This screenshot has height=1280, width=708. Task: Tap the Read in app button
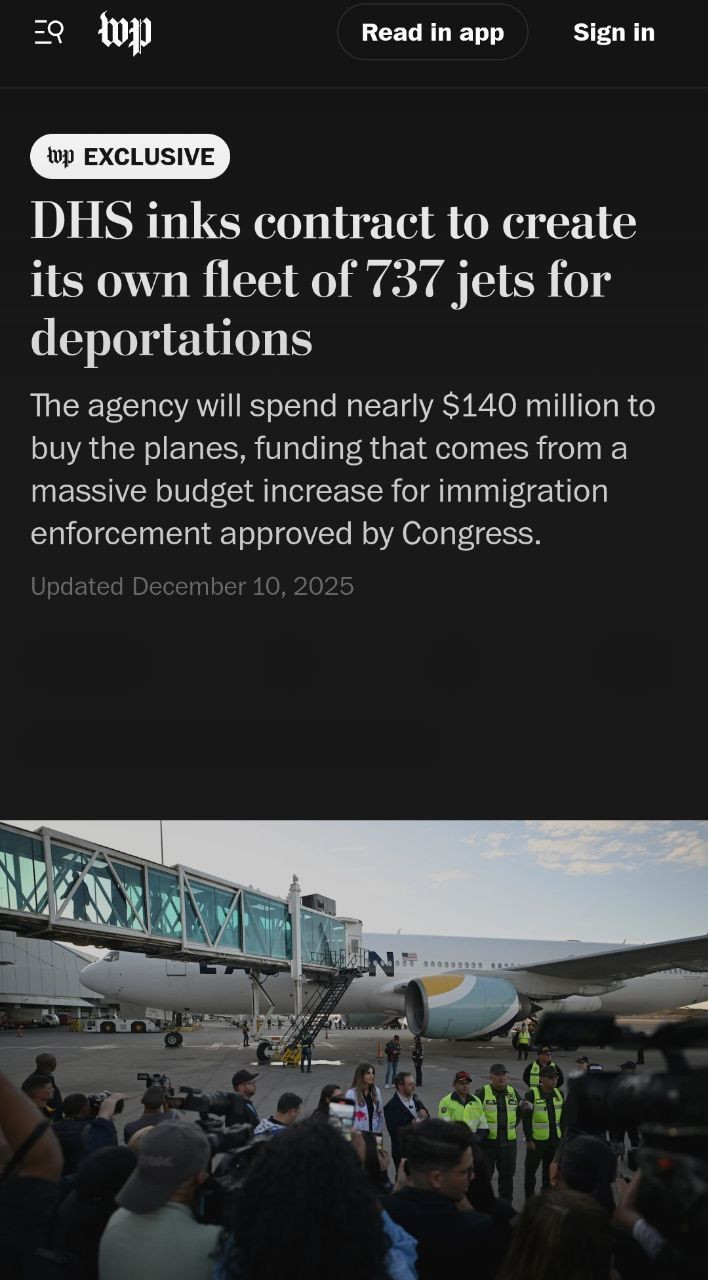click(x=432, y=33)
